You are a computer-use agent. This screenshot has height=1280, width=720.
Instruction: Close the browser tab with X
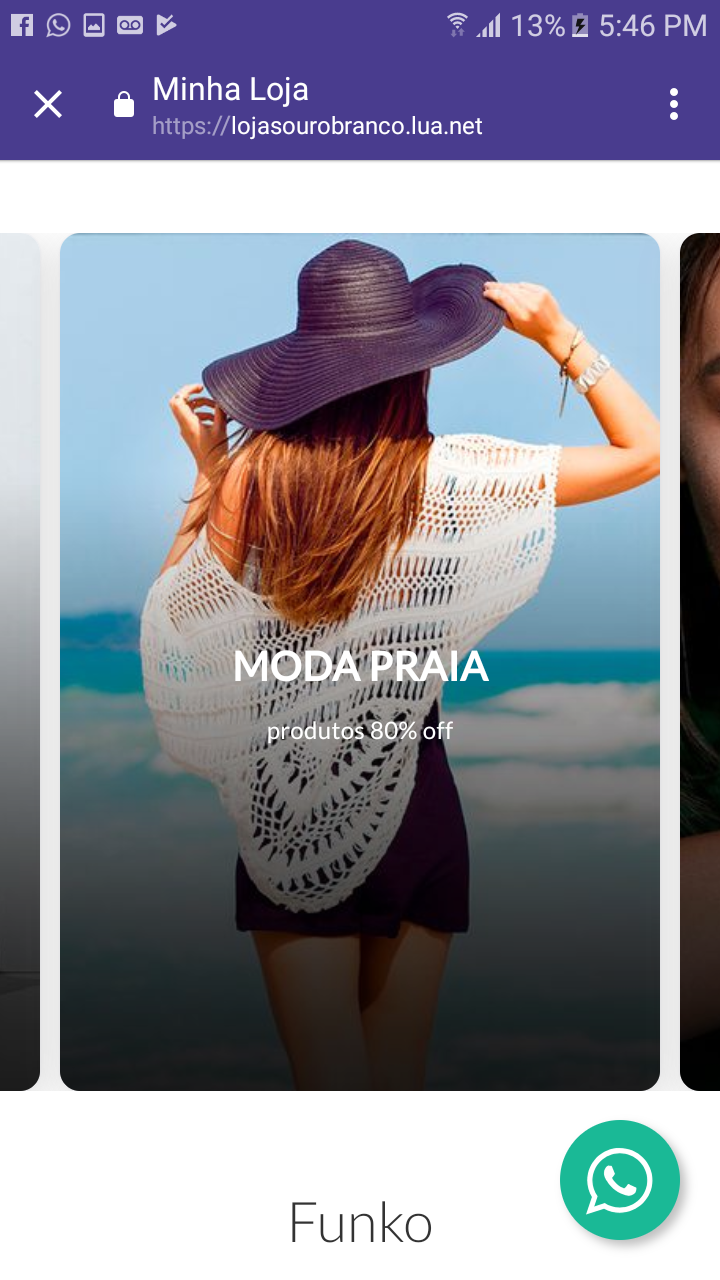point(48,104)
